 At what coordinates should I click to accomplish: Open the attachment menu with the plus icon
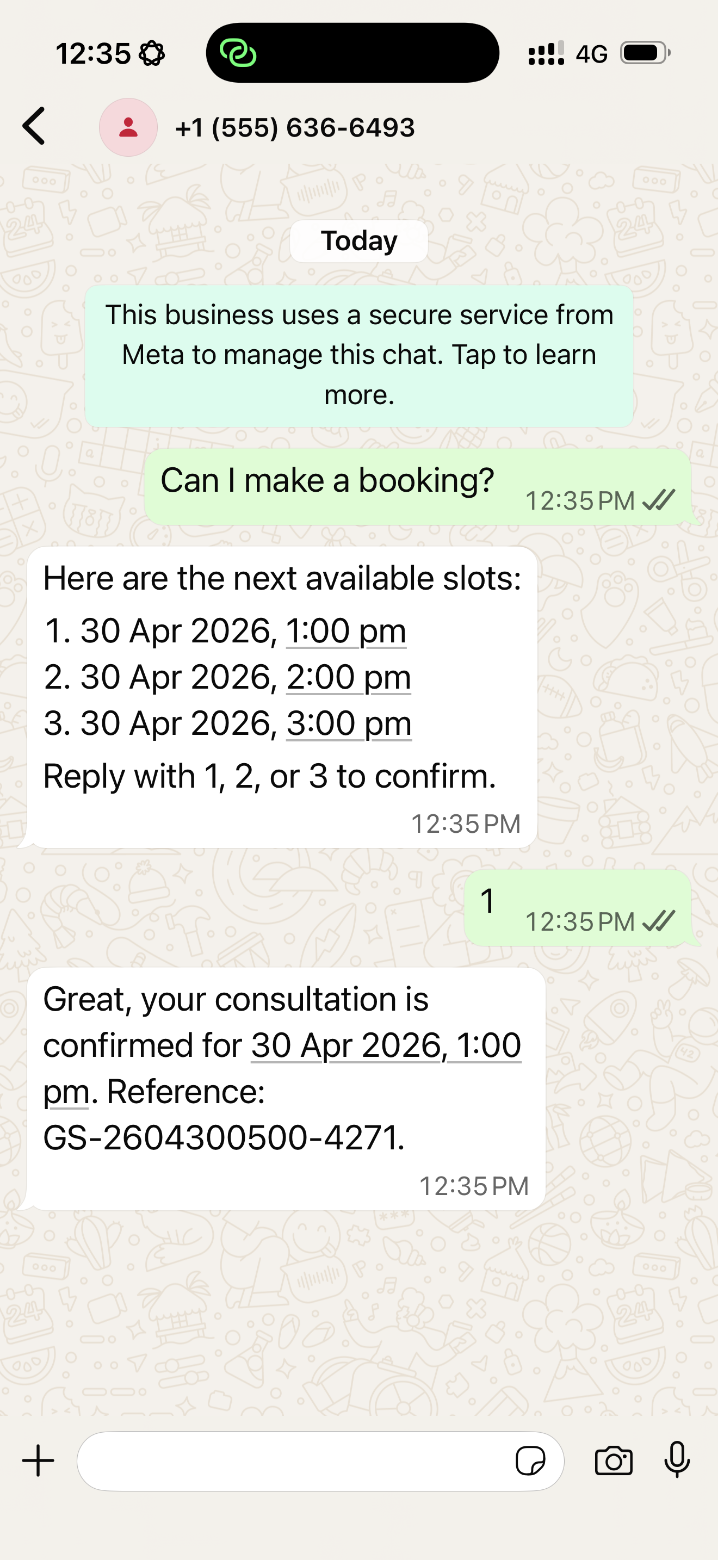[x=38, y=1460]
